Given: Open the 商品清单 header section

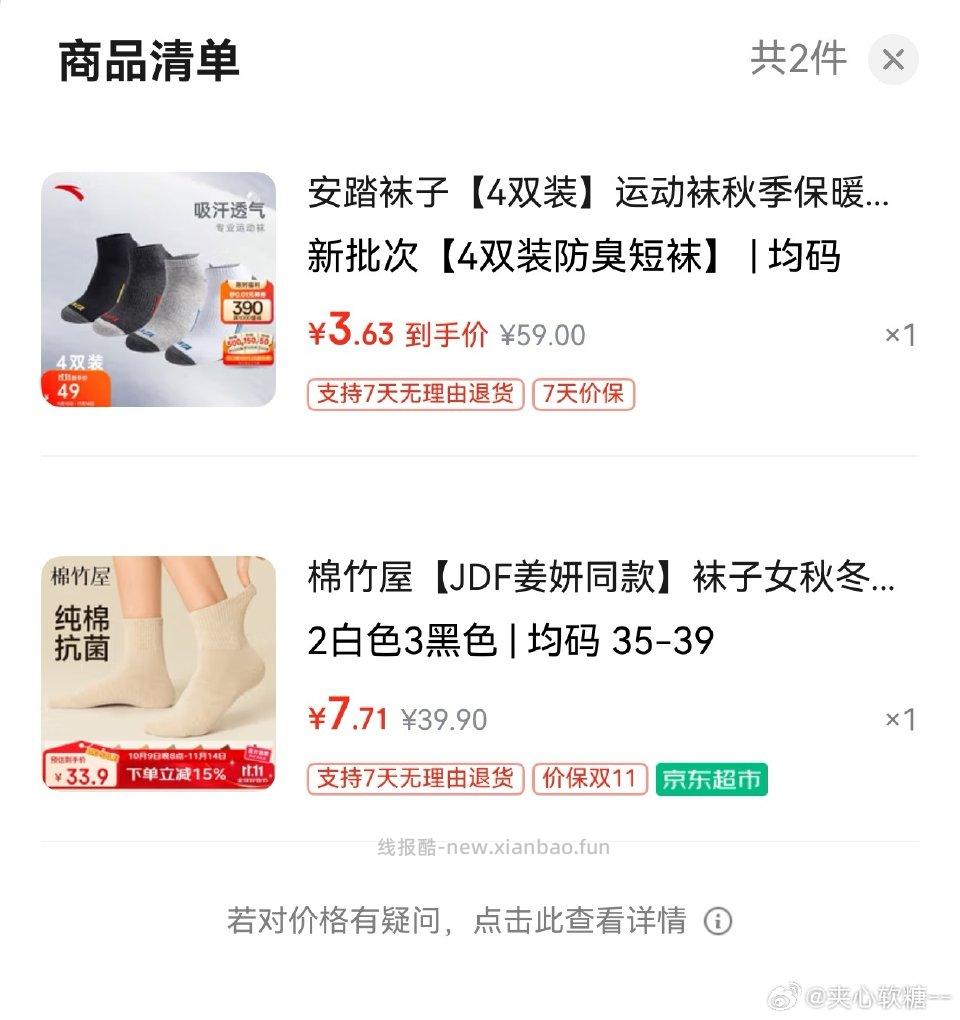Looking at the screenshot, I should tap(148, 59).
